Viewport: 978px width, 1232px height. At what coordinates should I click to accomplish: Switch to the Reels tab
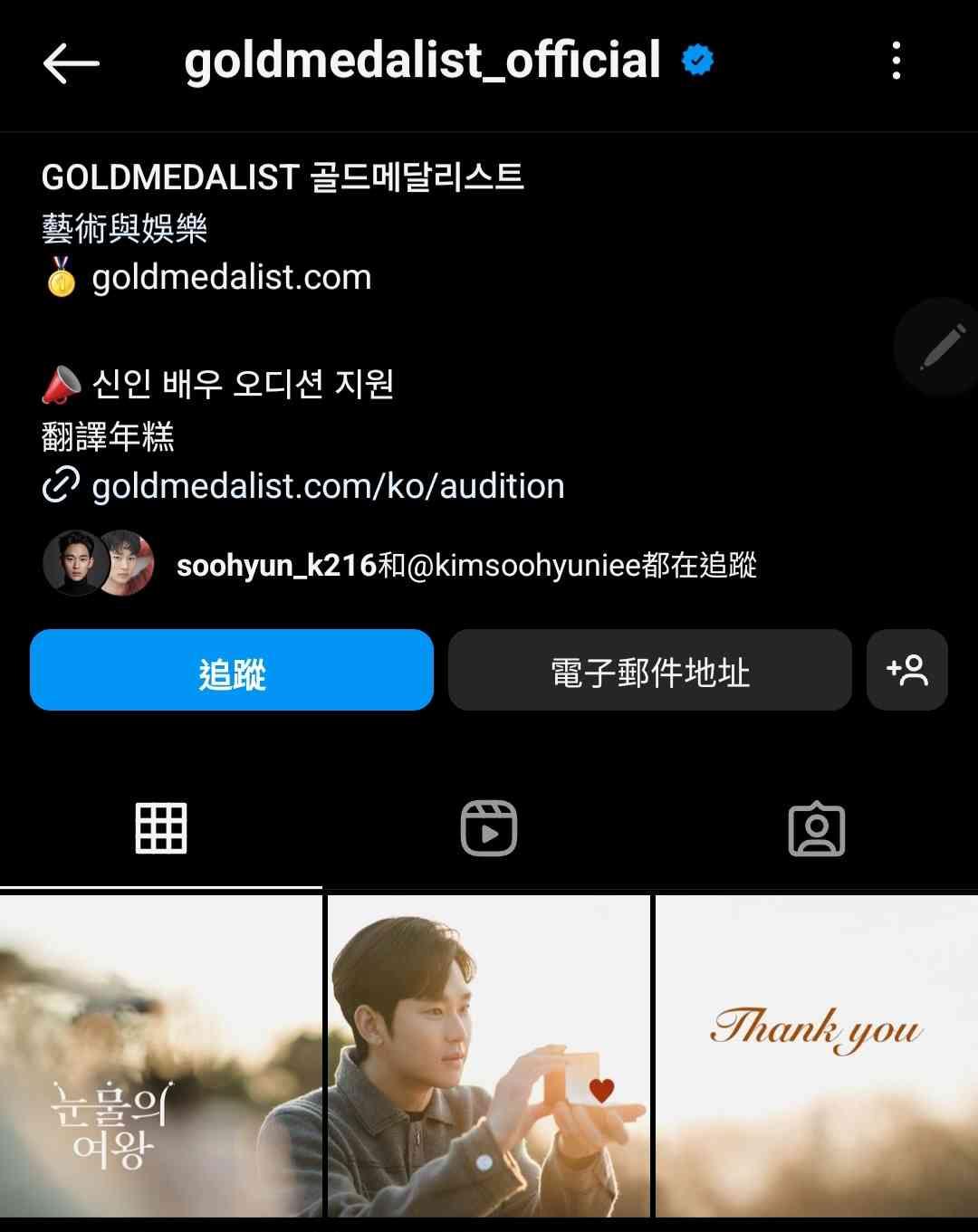[x=489, y=828]
